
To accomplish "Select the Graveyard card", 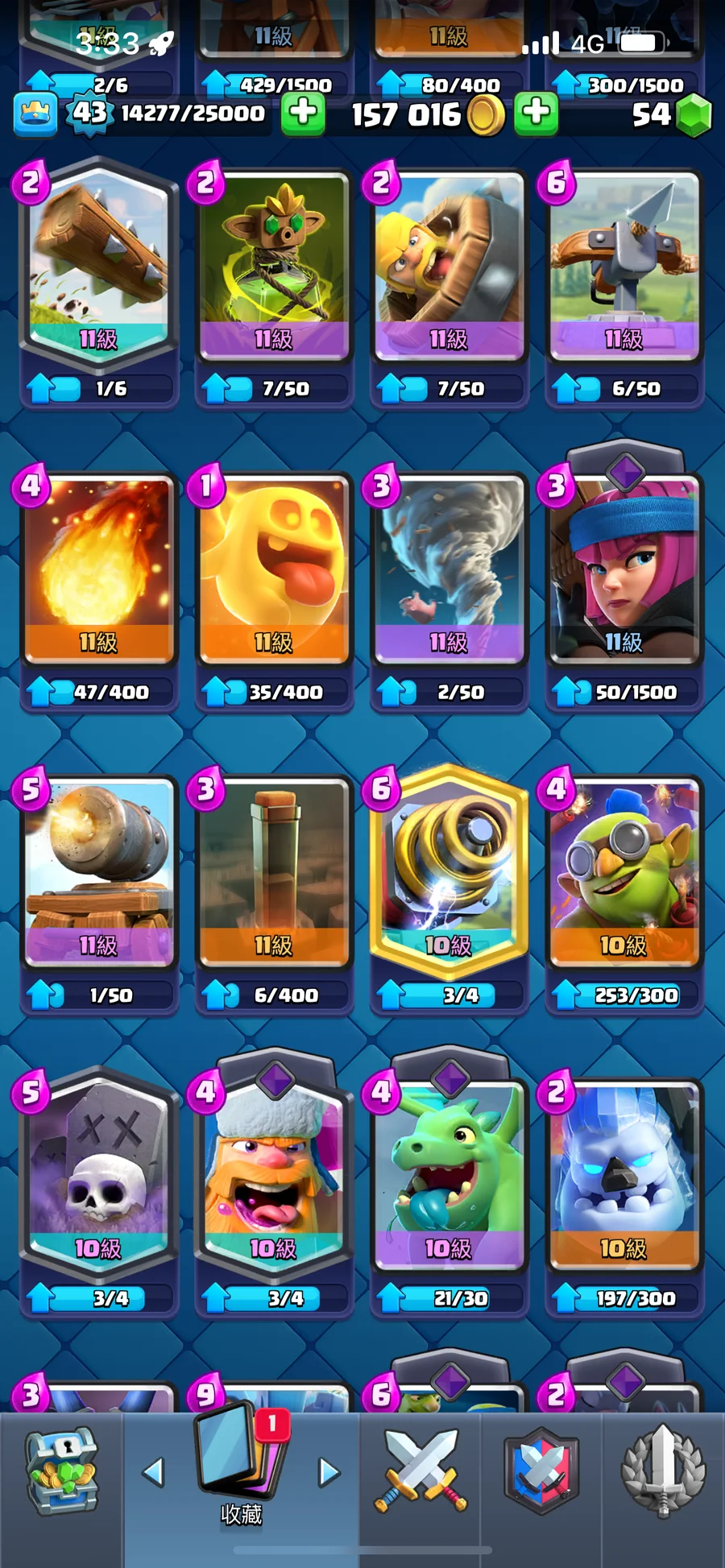I will click(98, 1174).
